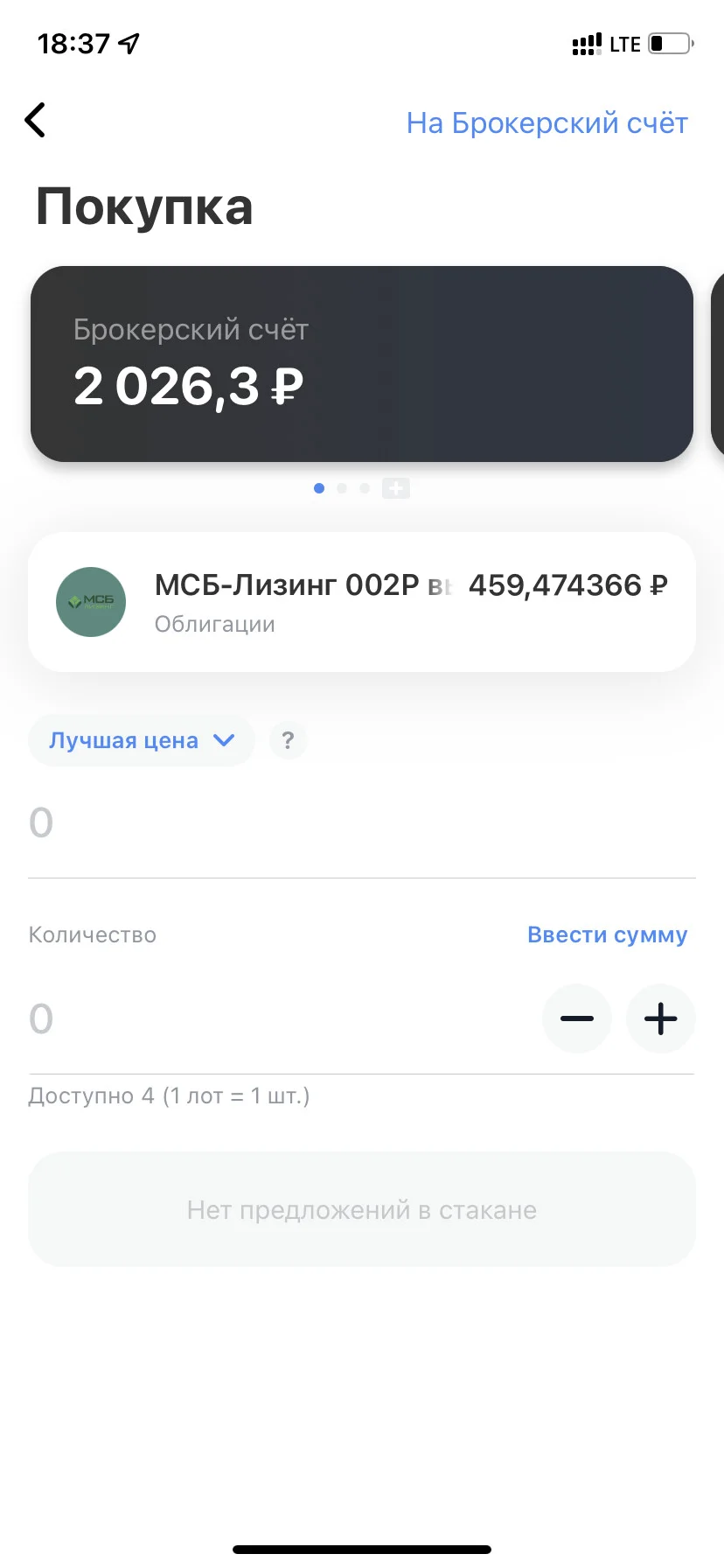Tap the price input field
The image size is (724, 1568).
click(x=362, y=823)
